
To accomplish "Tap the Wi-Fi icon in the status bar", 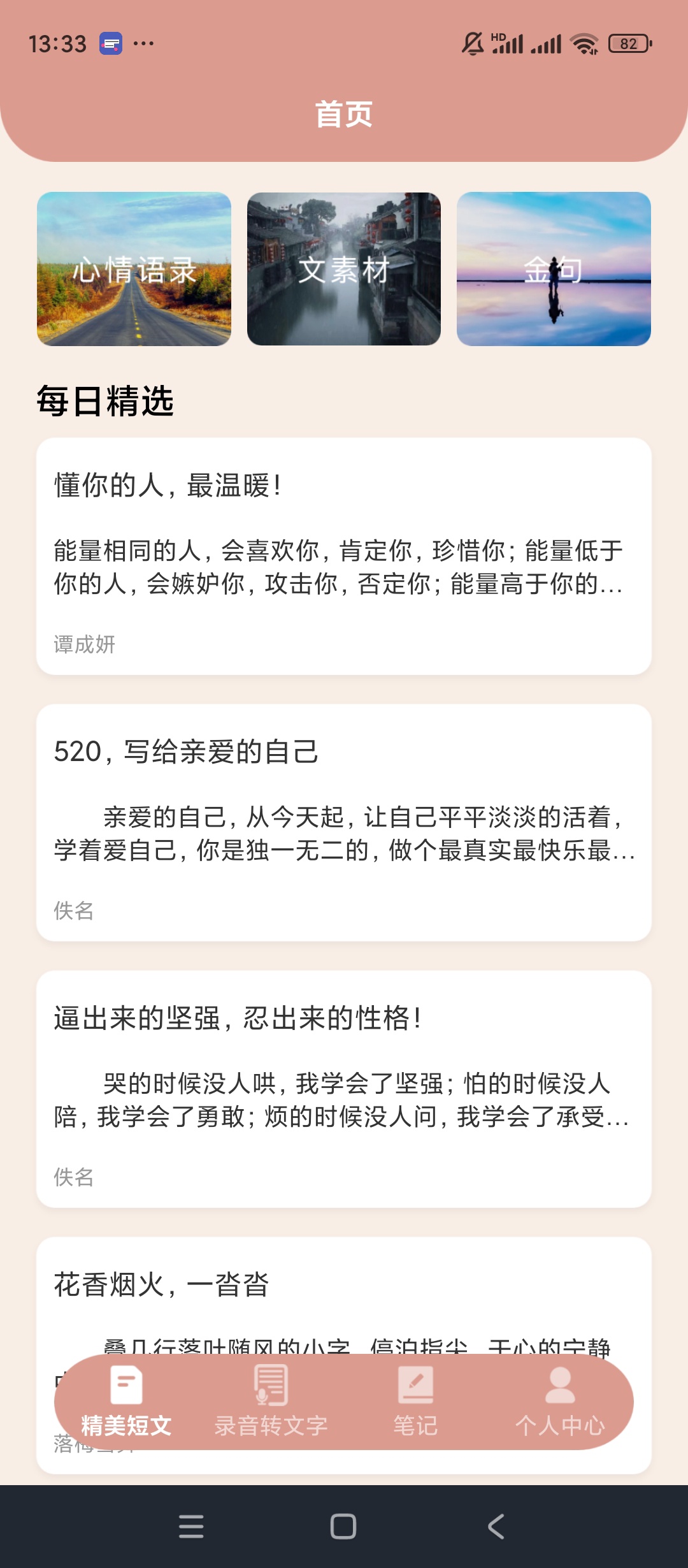I will pos(584,43).
